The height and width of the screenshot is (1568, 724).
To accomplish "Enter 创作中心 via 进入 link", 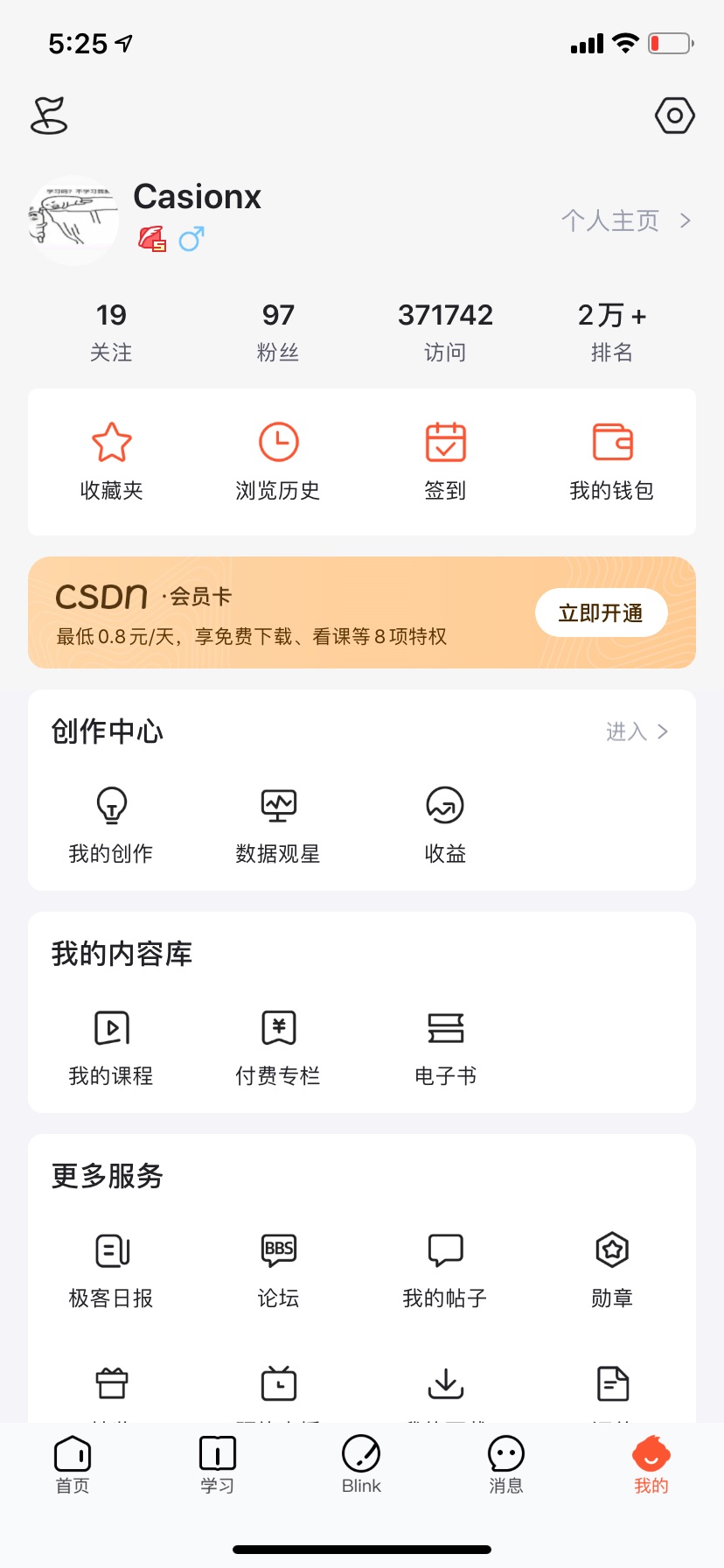I will 637,731.
